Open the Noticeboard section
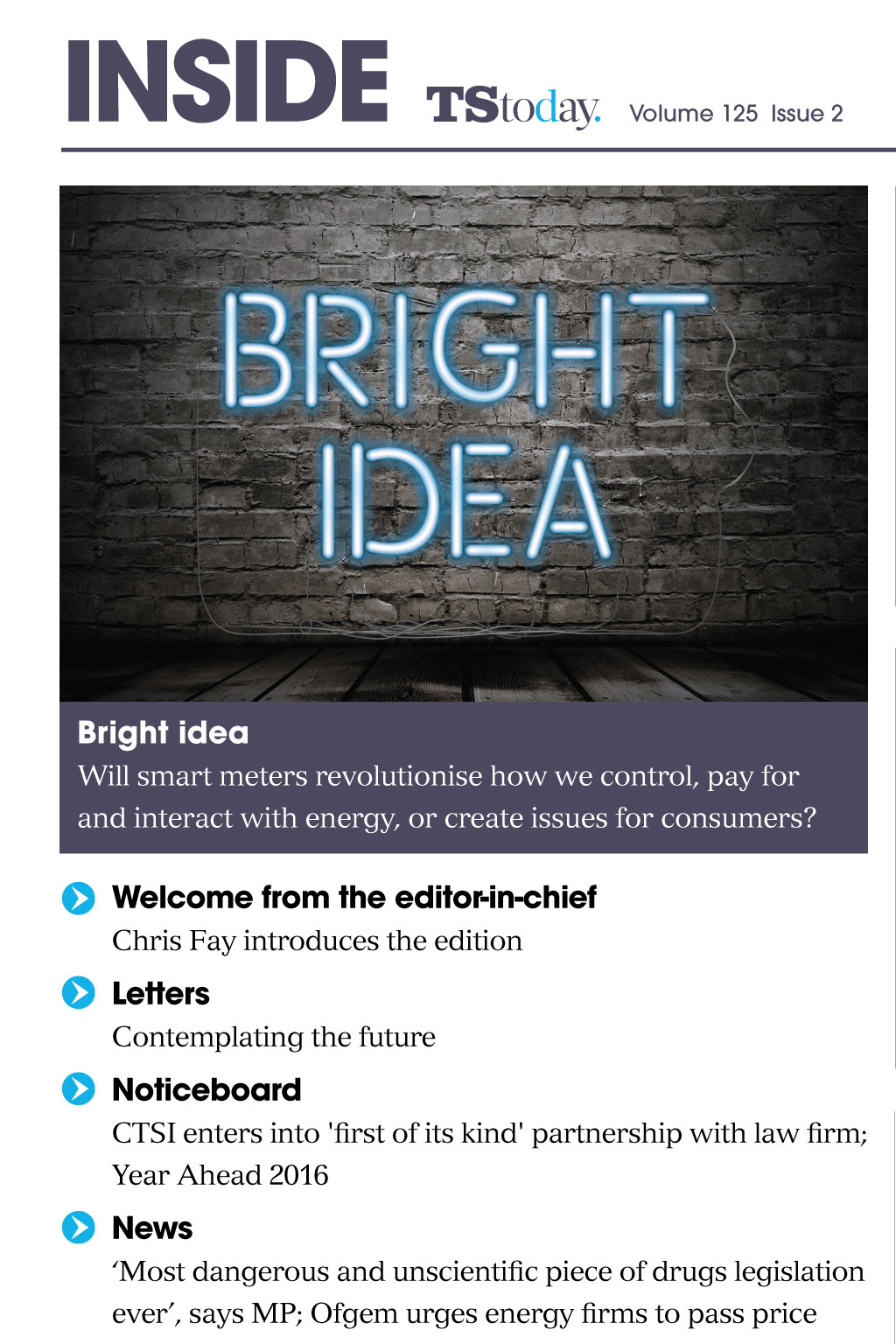 tap(206, 1090)
